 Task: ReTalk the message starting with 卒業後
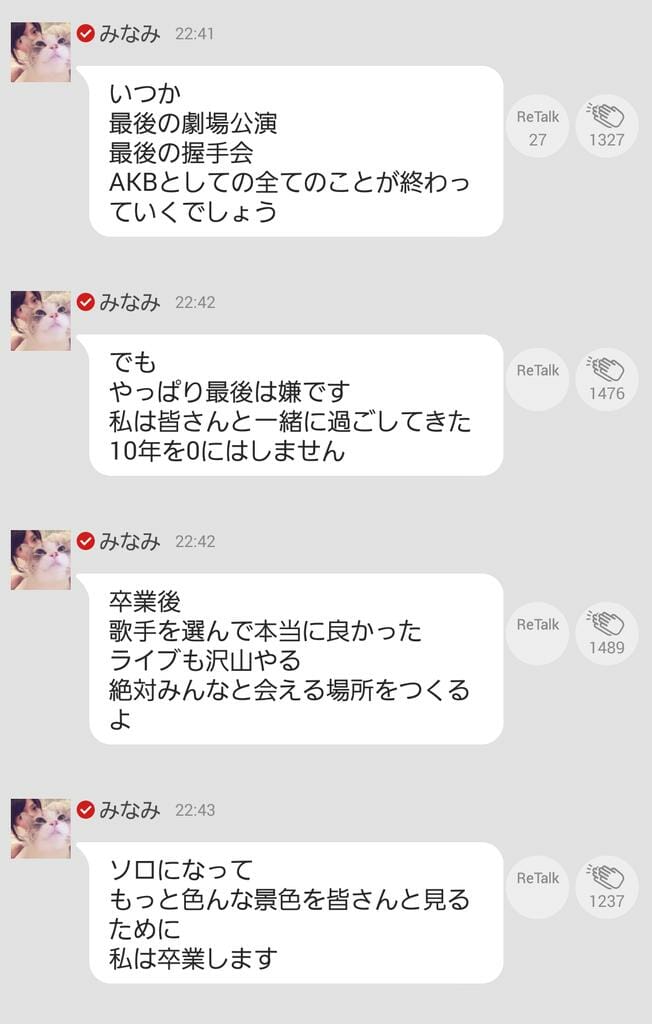tap(538, 633)
